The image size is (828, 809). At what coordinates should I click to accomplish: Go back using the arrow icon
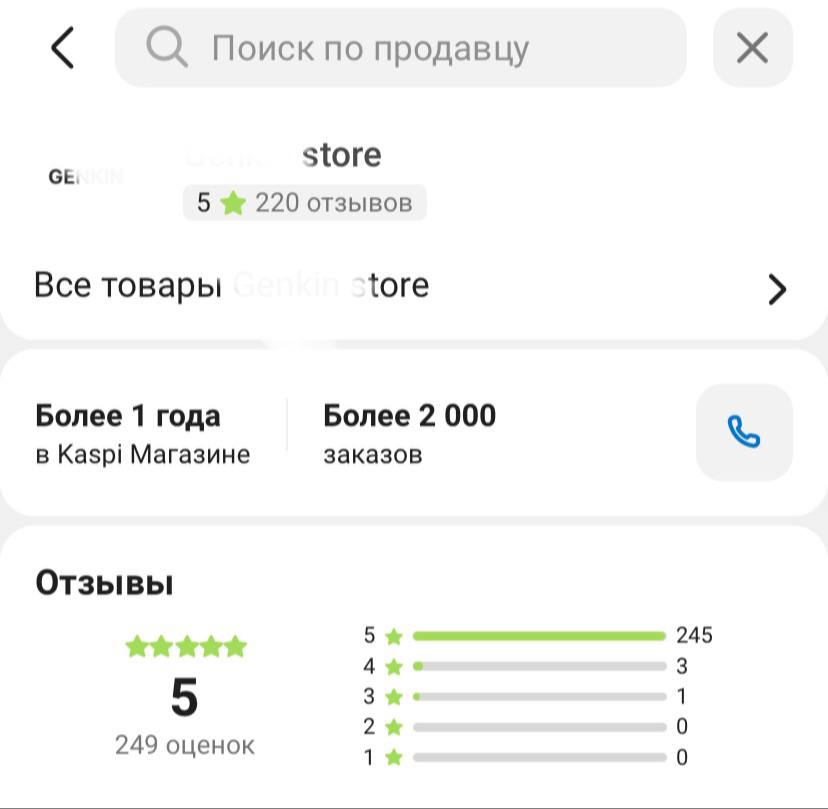coord(62,48)
